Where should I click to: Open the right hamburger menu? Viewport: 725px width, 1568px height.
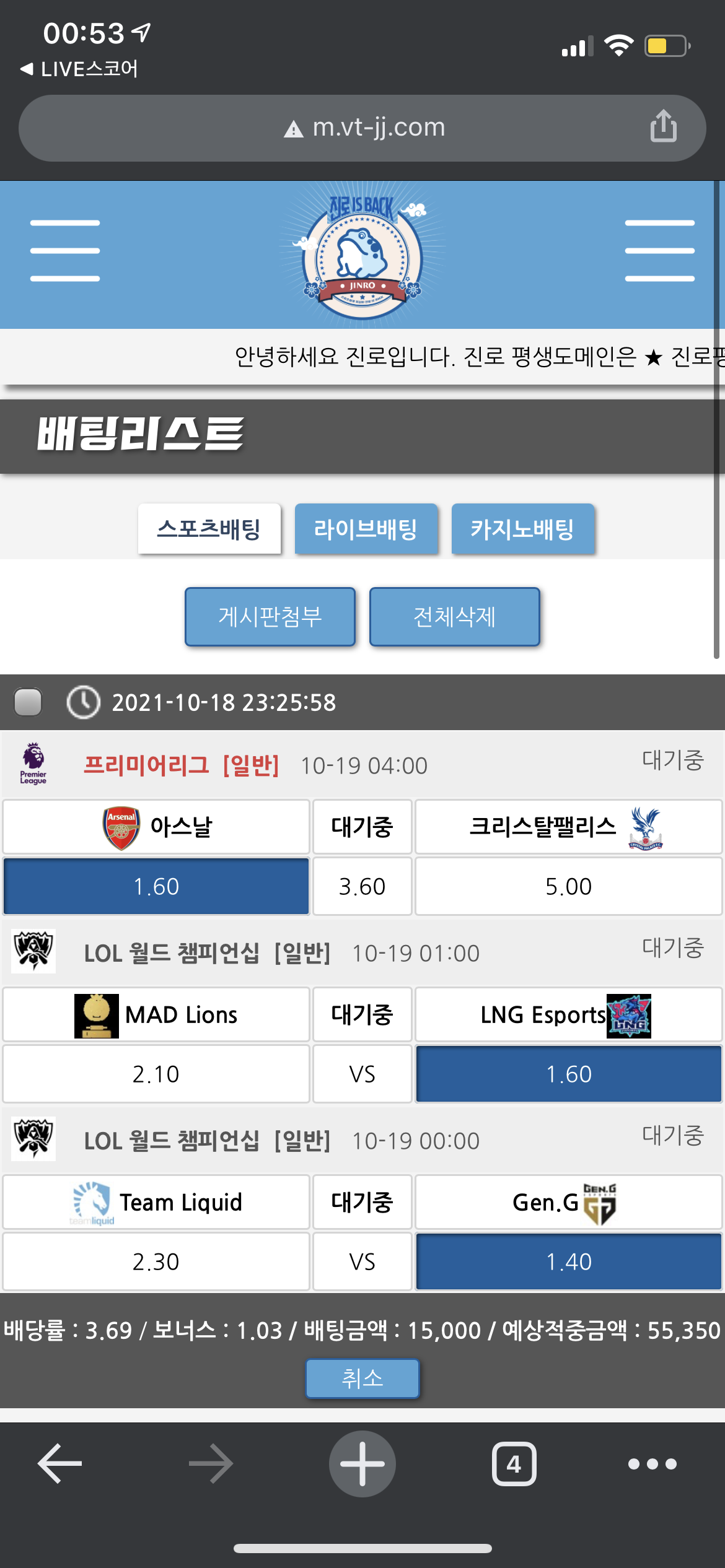click(659, 251)
